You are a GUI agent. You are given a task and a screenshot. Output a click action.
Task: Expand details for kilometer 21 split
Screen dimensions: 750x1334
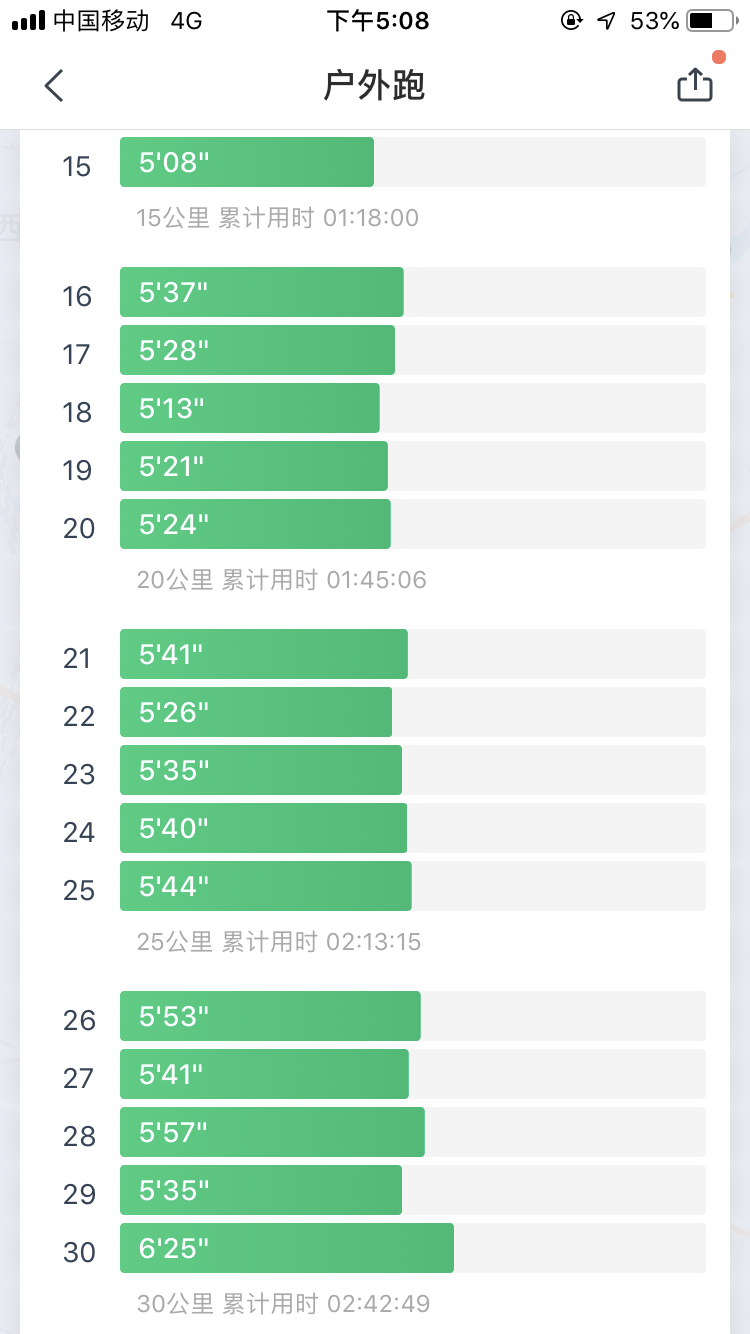(x=263, y=654)
